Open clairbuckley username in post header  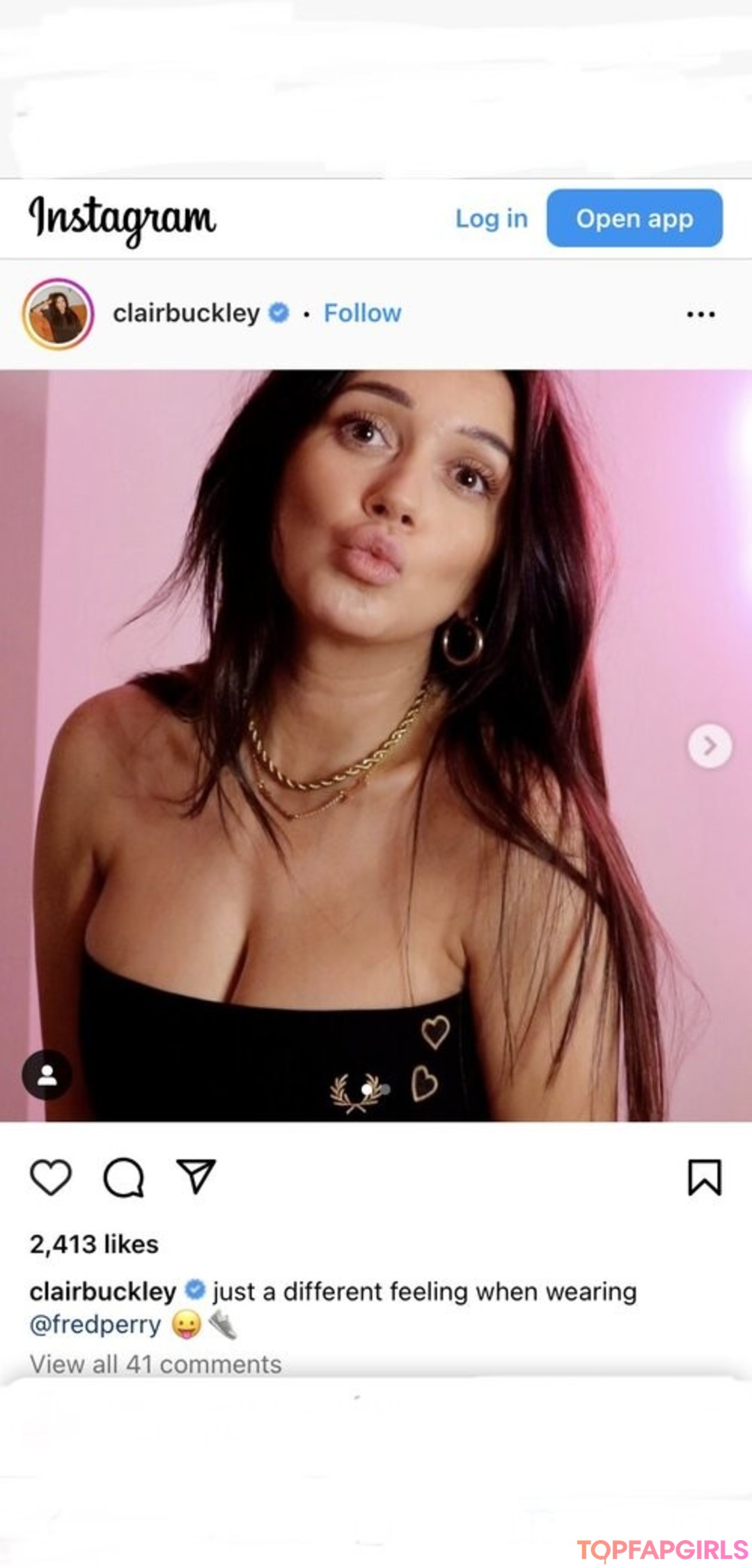pyautogui.click(x=186, y=313)
